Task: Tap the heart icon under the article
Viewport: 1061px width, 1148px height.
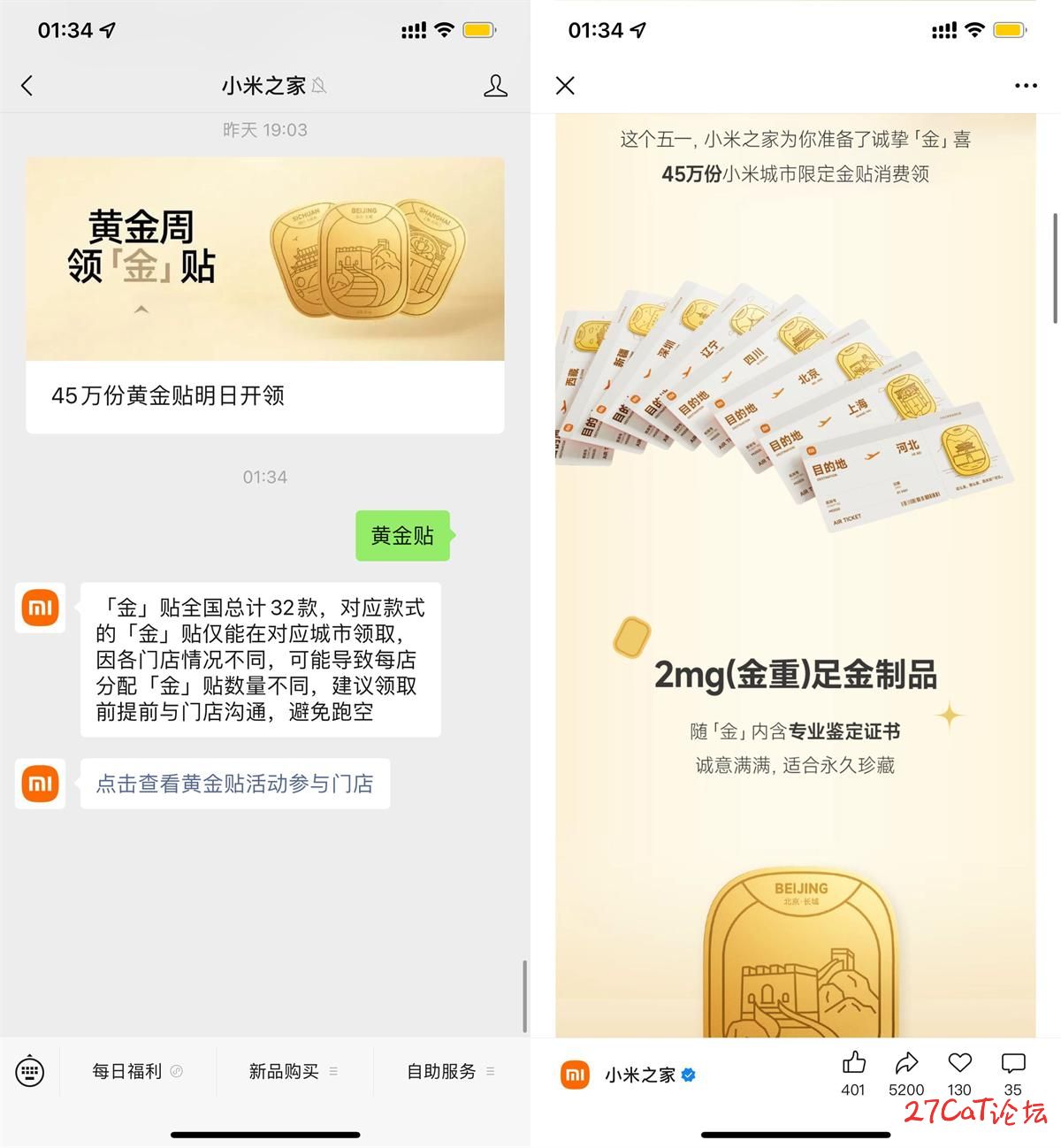Action: click(959, 1064)
